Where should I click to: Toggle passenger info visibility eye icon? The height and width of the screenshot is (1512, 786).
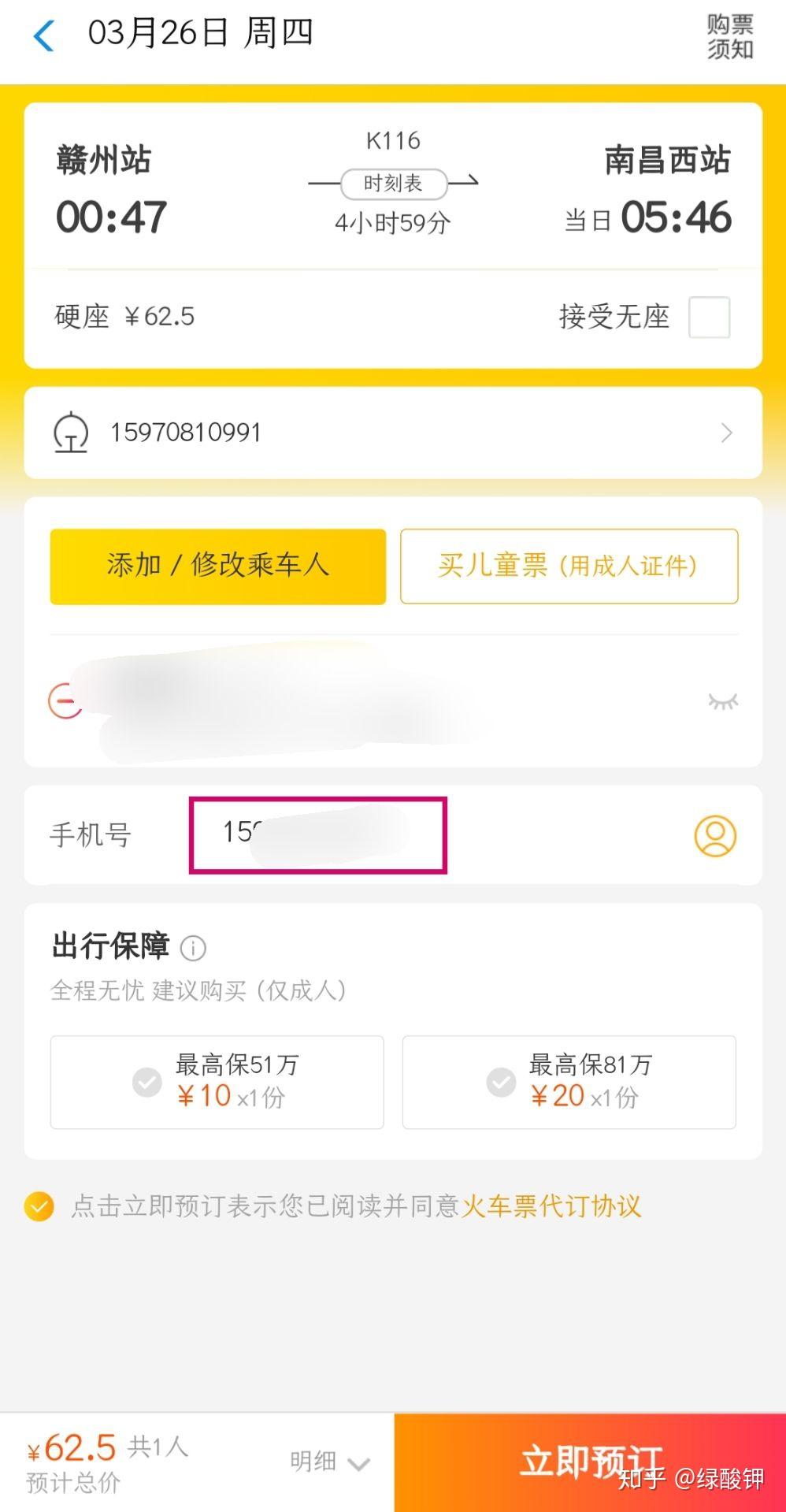(x=722, y=700)
